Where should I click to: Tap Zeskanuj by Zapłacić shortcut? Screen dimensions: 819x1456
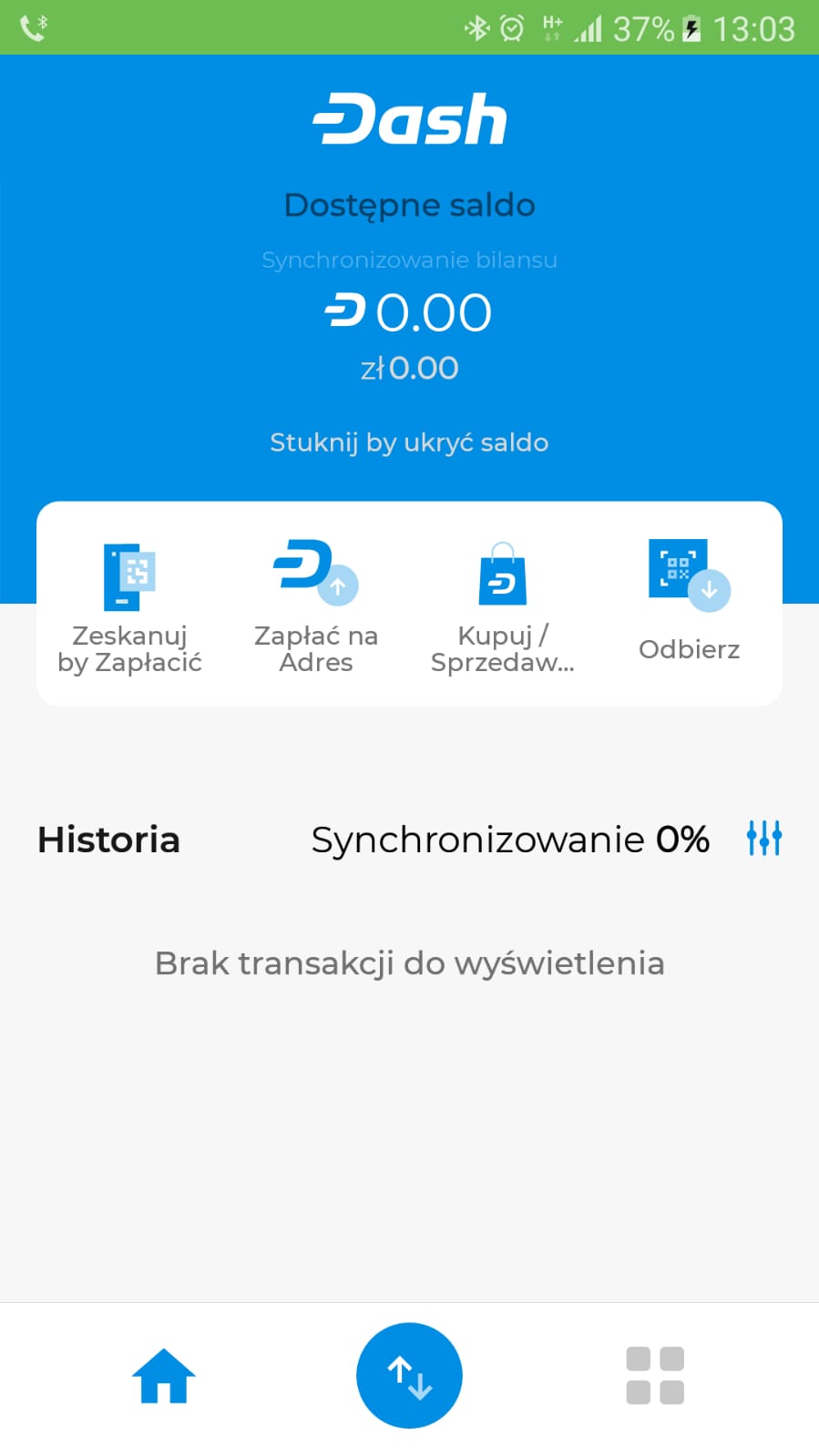[x=129, y=607]
